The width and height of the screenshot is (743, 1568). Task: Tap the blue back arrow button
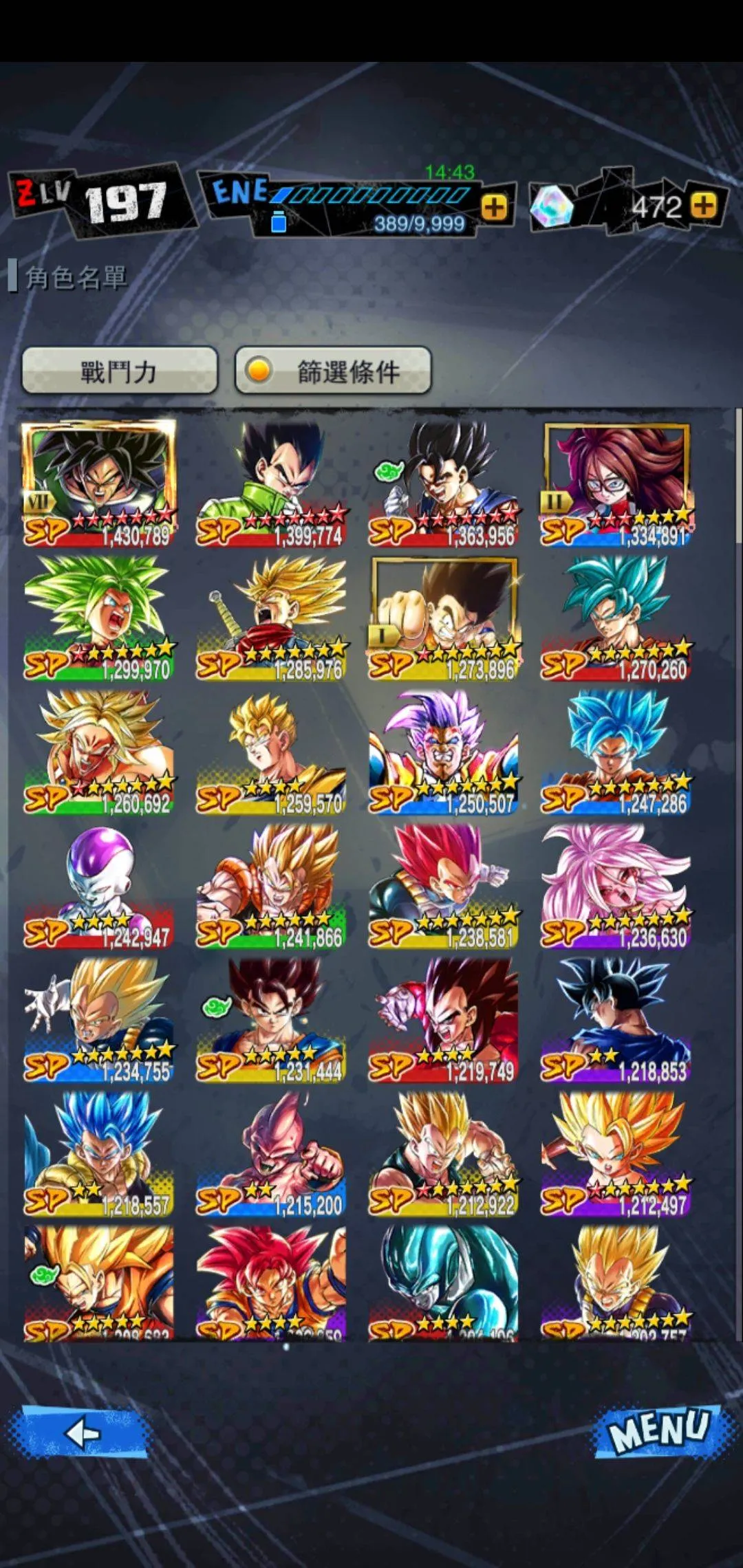(80, 1433)
